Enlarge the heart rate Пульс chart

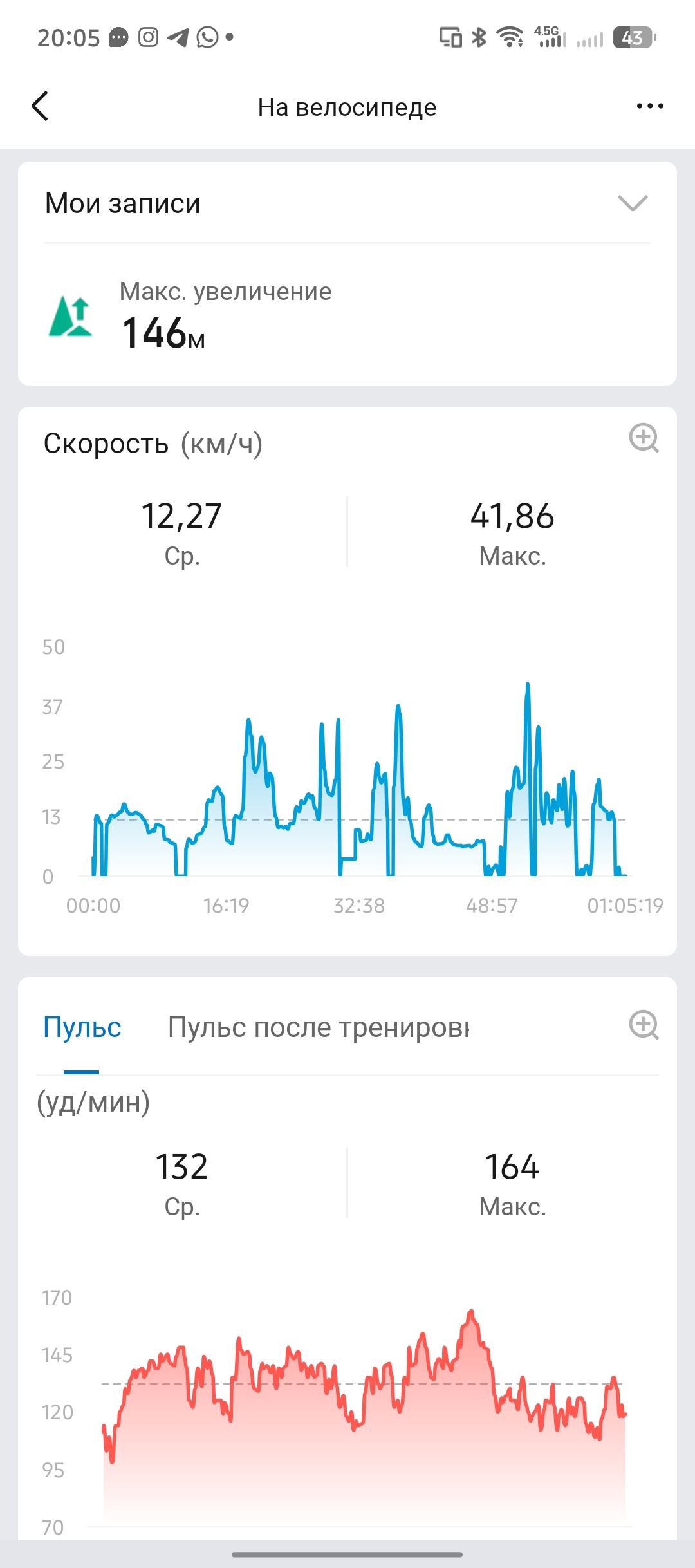click(x=644, y=1025)
